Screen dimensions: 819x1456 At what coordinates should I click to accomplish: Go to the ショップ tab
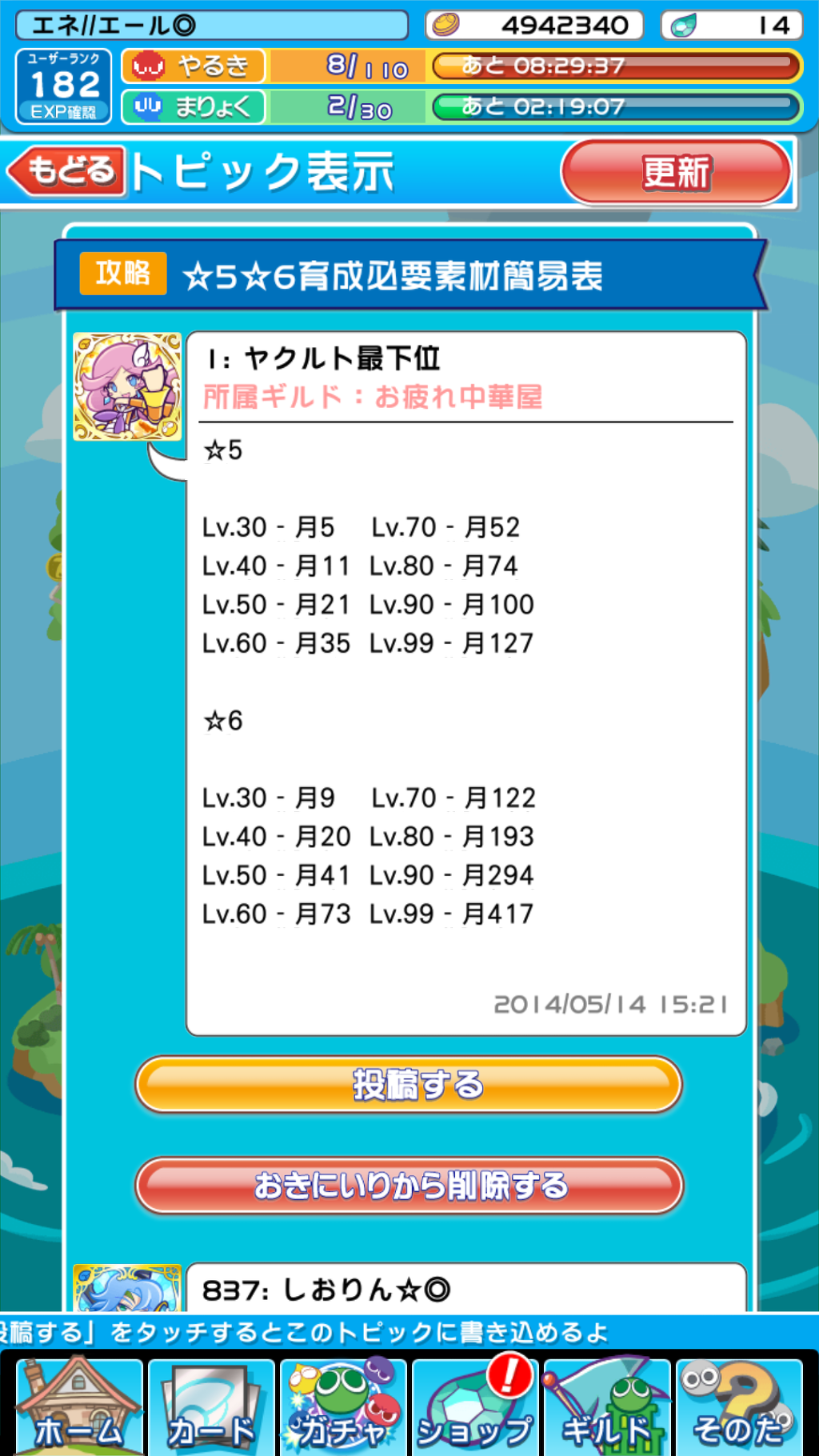[x=475, y=1406]
